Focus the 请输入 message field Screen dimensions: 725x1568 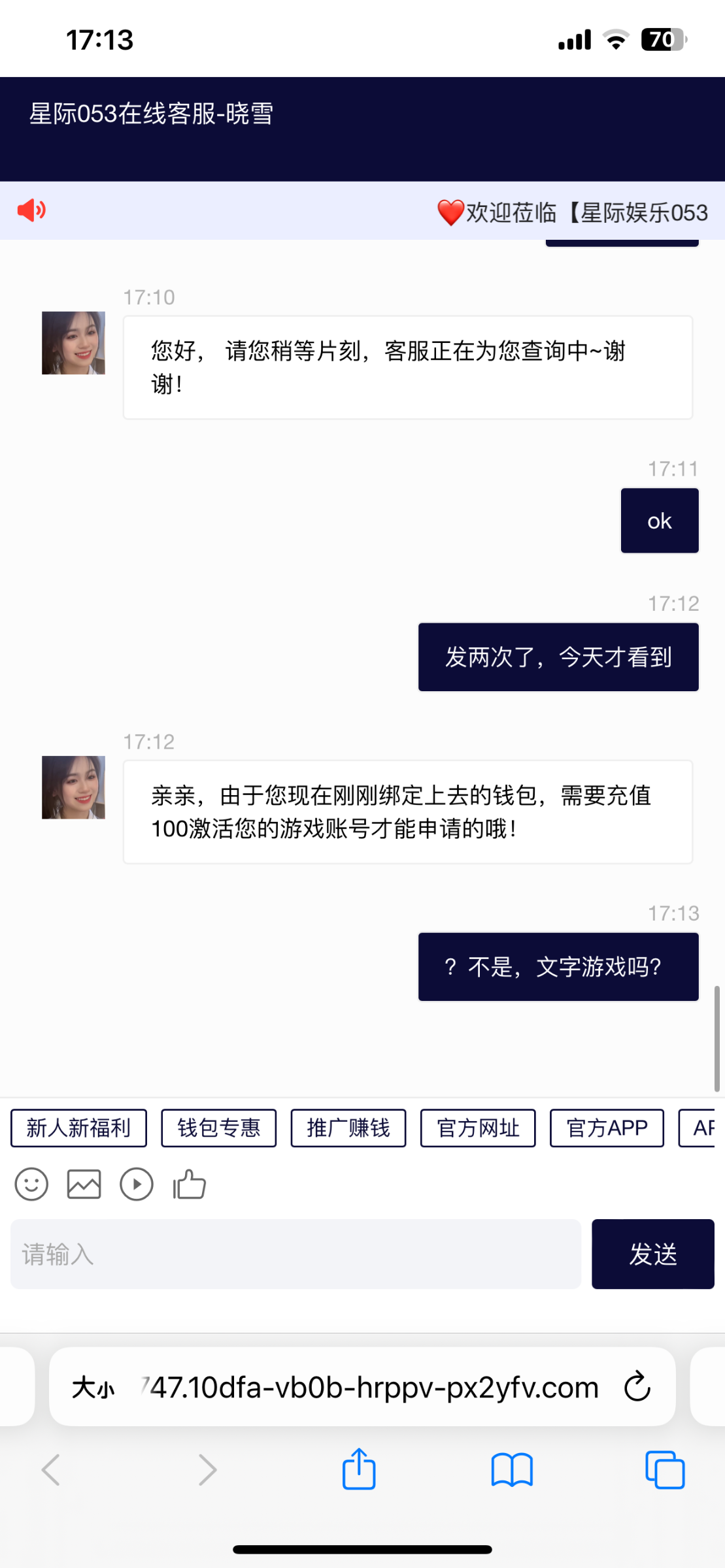coord(295,1254)
